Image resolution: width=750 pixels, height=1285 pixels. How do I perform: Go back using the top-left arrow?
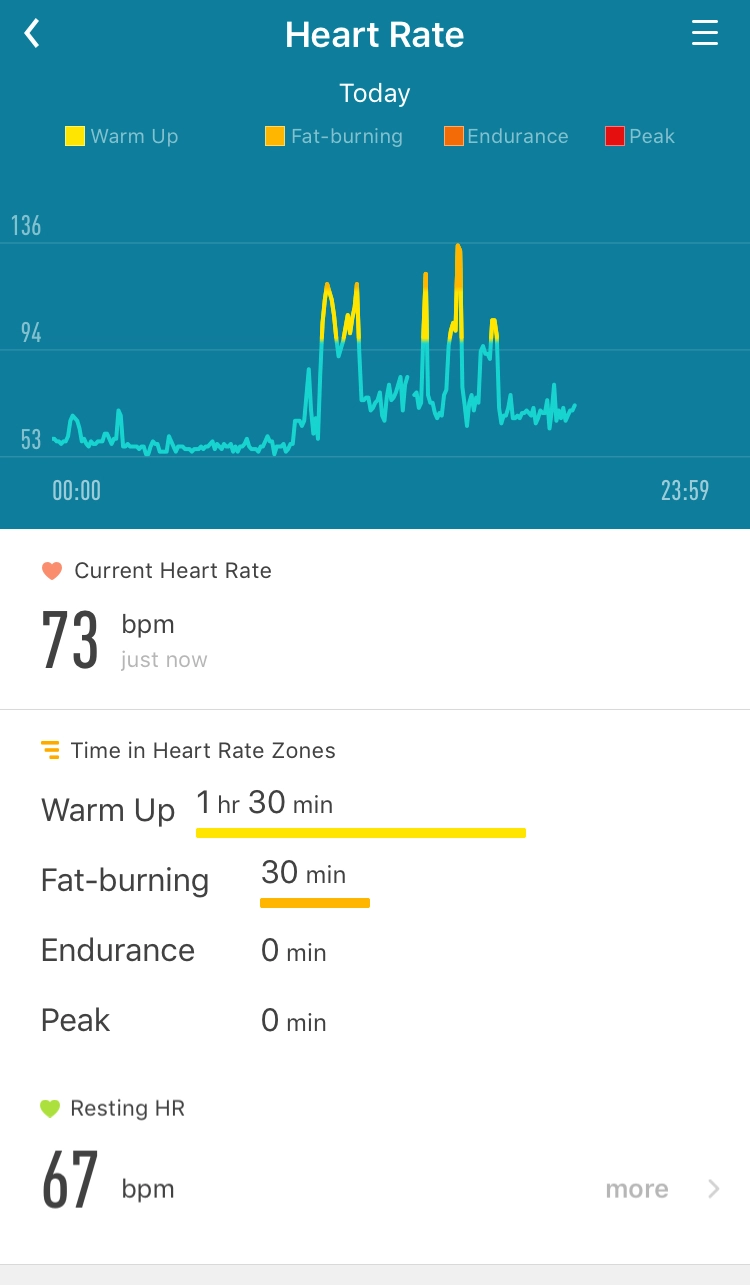(32, 34)
